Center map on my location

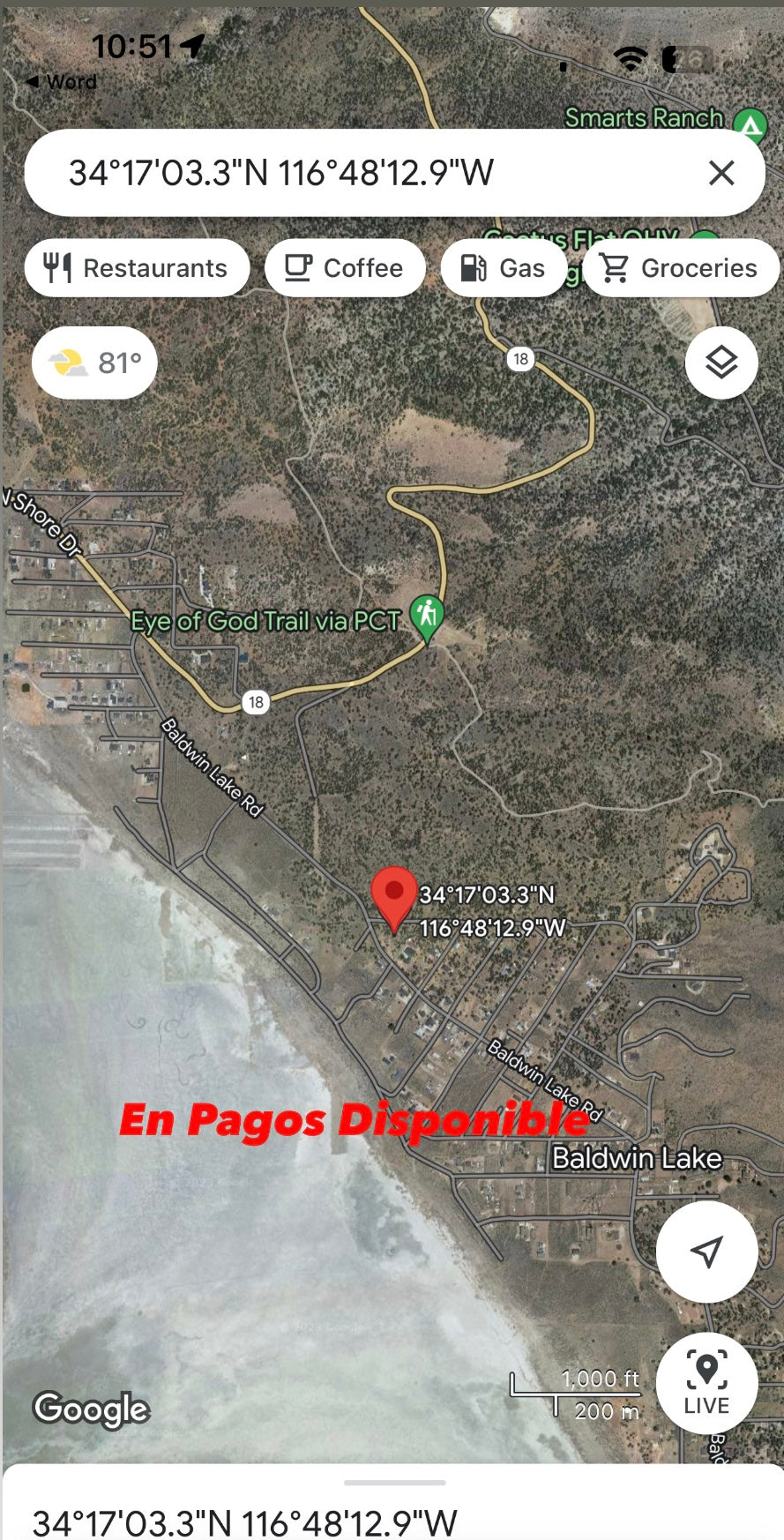point(706,1251)
